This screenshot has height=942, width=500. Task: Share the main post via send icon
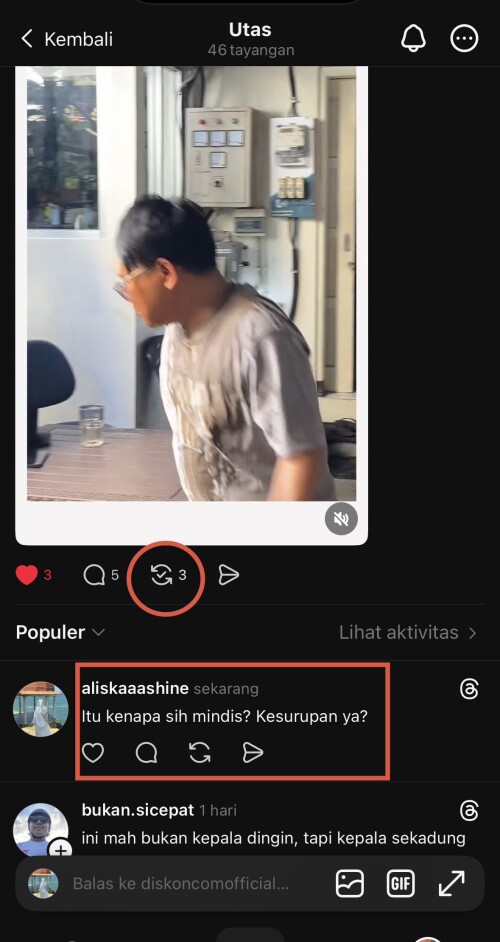[x=228, y=576]
